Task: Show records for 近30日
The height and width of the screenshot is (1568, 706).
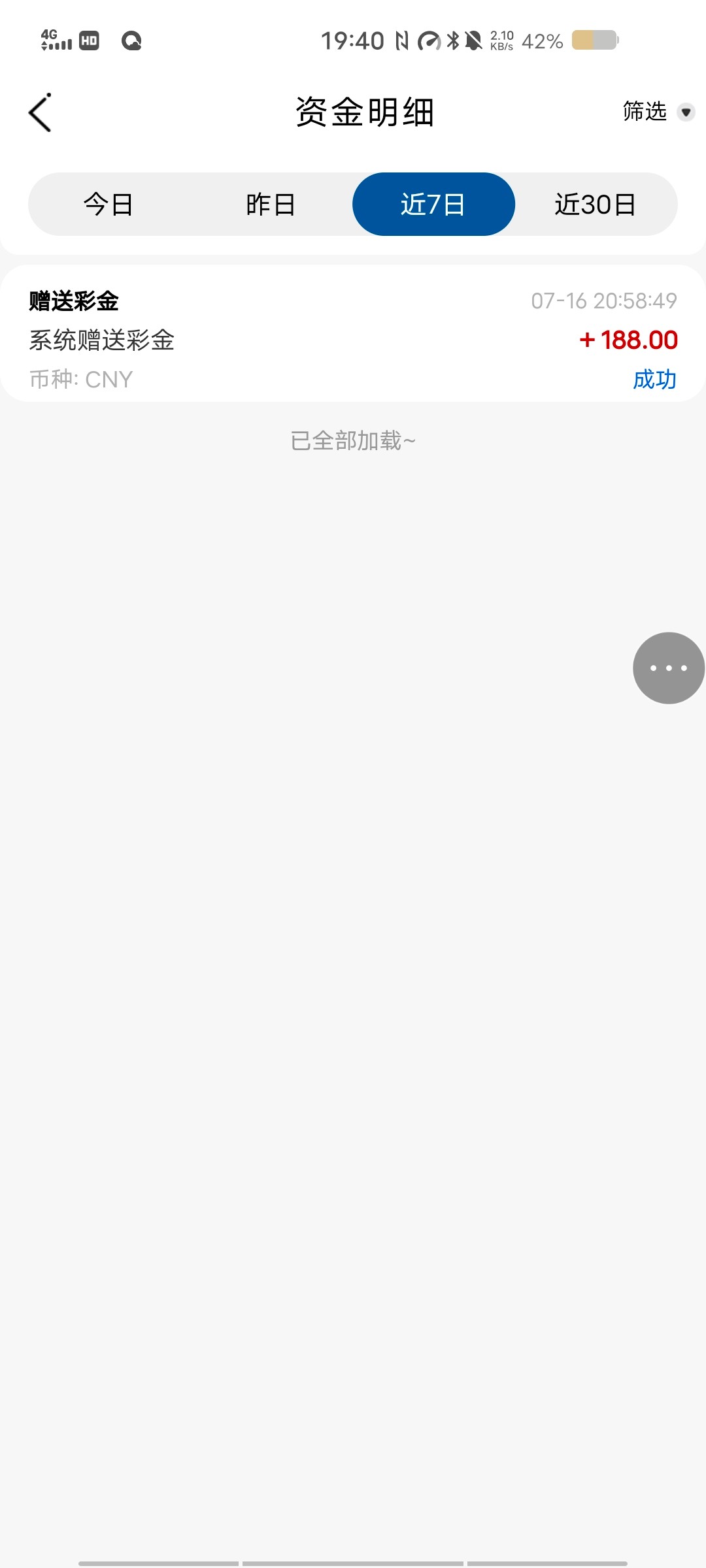Action: point(596,204)
